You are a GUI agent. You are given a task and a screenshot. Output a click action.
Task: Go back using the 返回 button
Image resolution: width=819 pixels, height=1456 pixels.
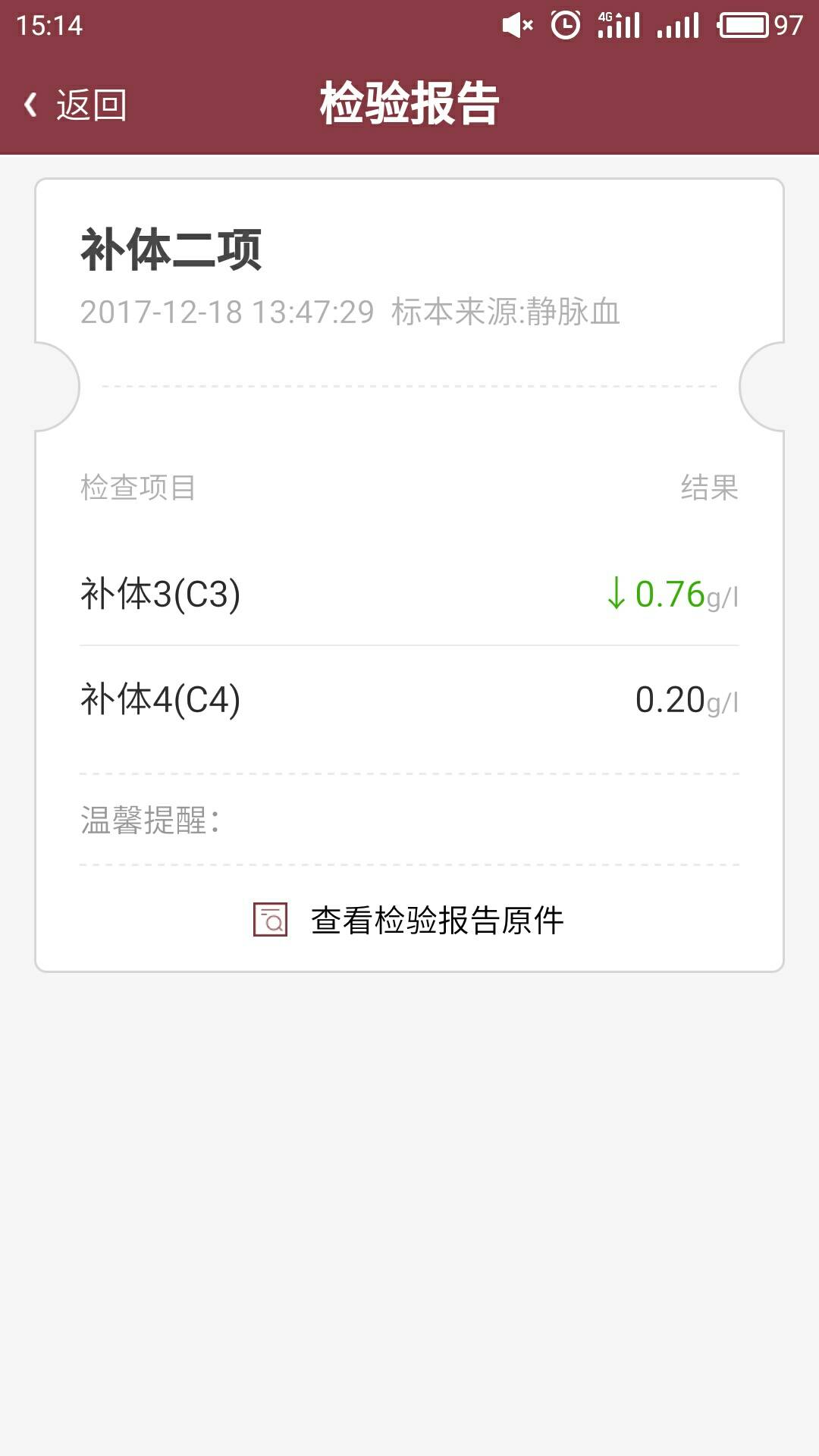click(76, 105)
